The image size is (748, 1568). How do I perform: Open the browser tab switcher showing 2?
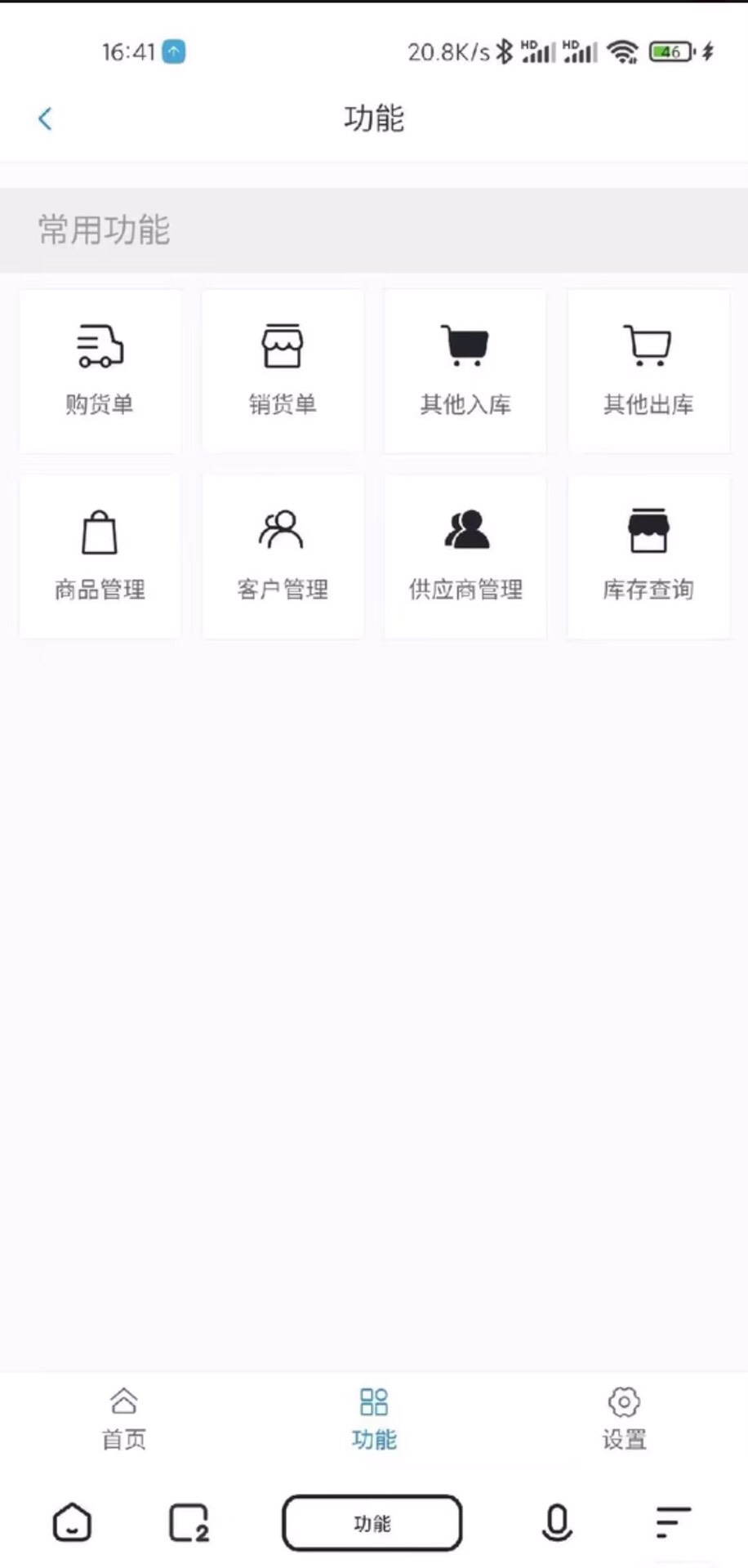tap(189, 1522)
